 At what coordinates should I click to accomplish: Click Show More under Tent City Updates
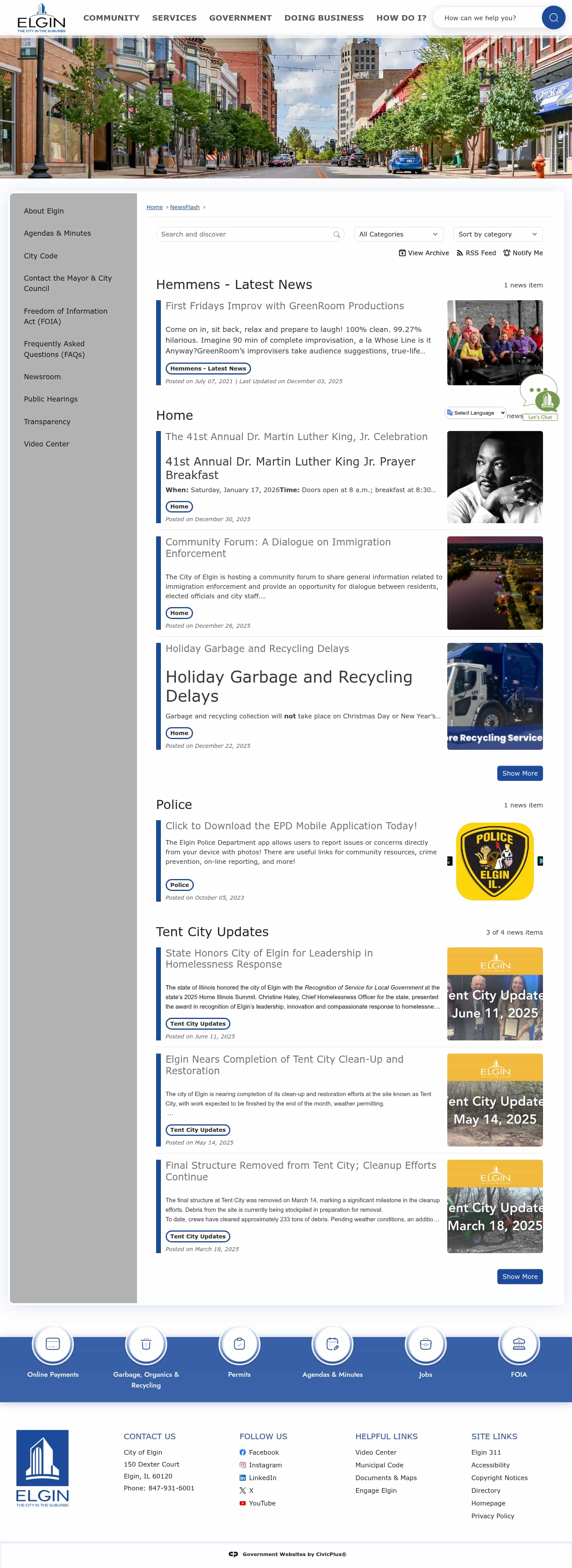(520, 1277)
